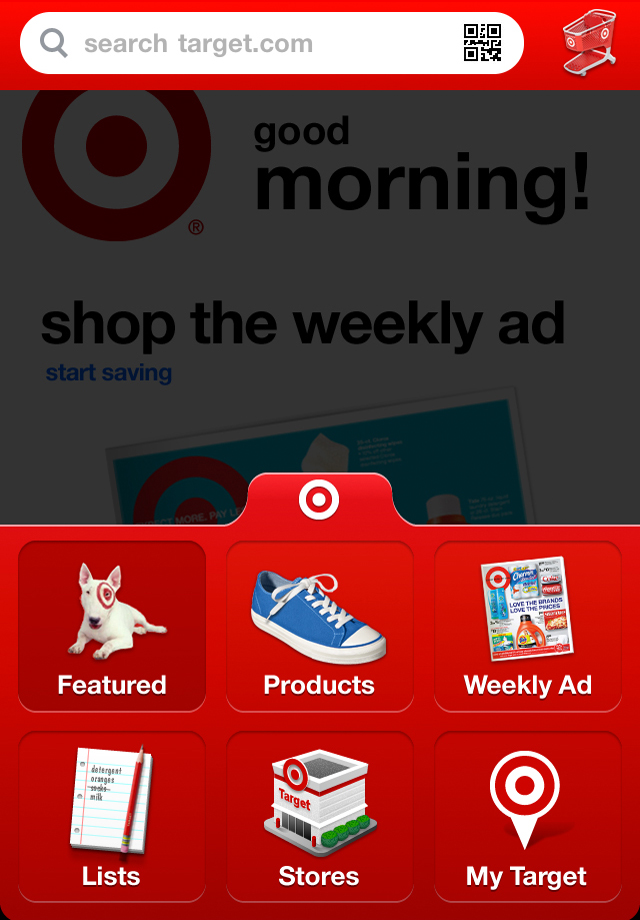Tap the start saving link
This screenshot has height=920, width=640.
pos(109,373)
